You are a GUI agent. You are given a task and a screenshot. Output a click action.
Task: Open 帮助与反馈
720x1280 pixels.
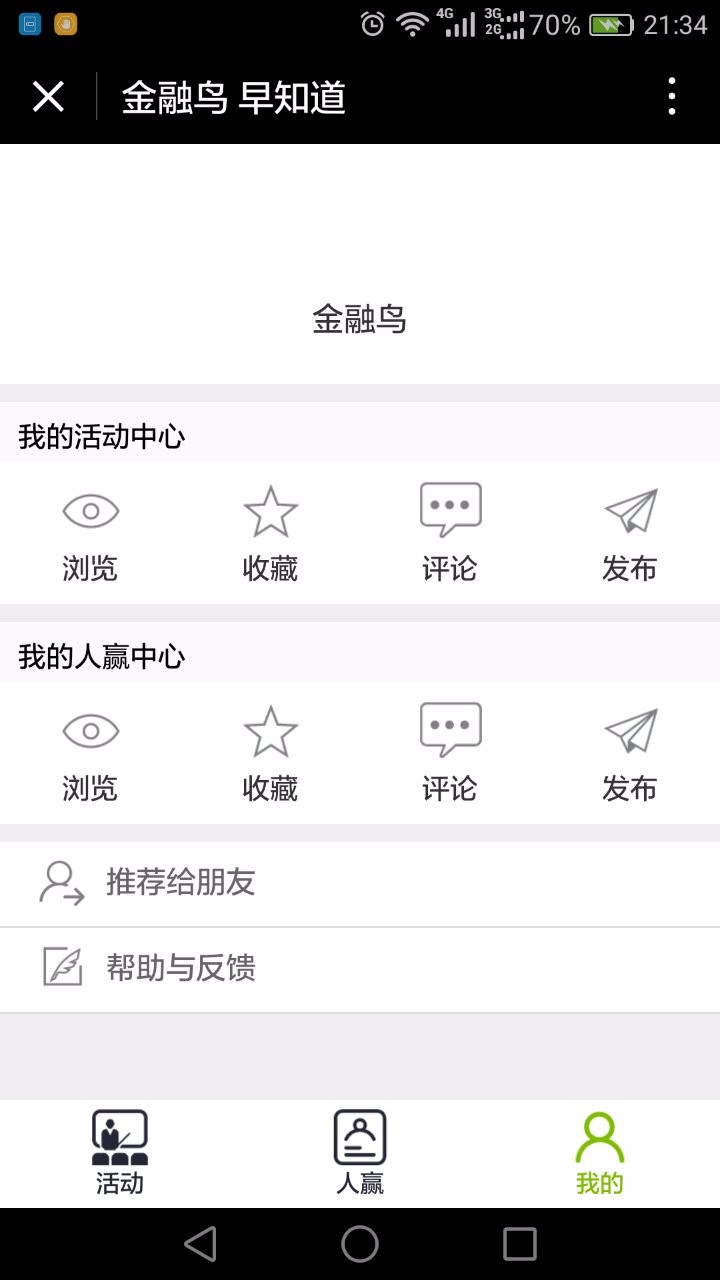pyautogui.click(x=360, y=969)
